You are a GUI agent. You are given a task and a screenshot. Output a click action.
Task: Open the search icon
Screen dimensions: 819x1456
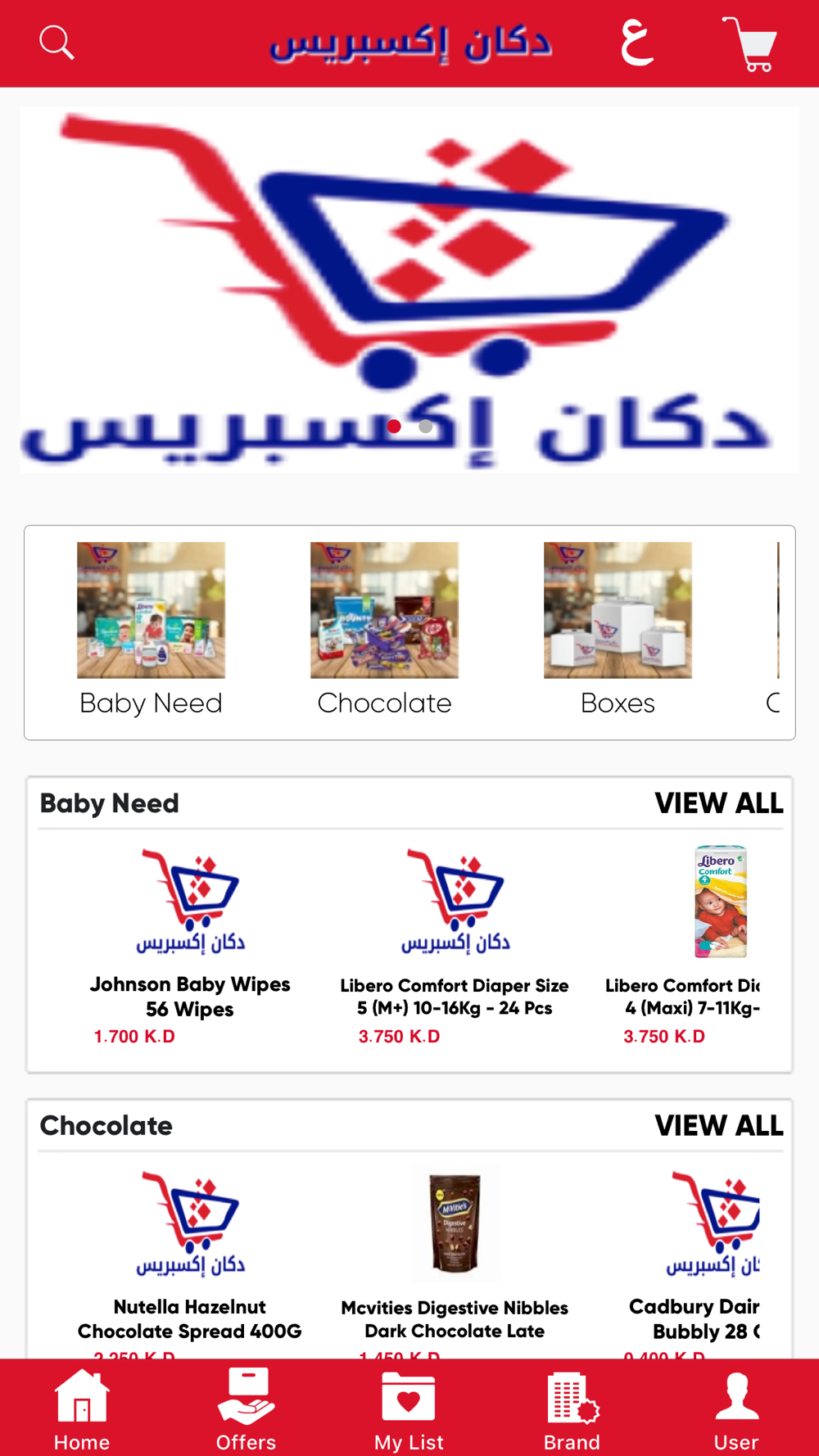[57, 43]
